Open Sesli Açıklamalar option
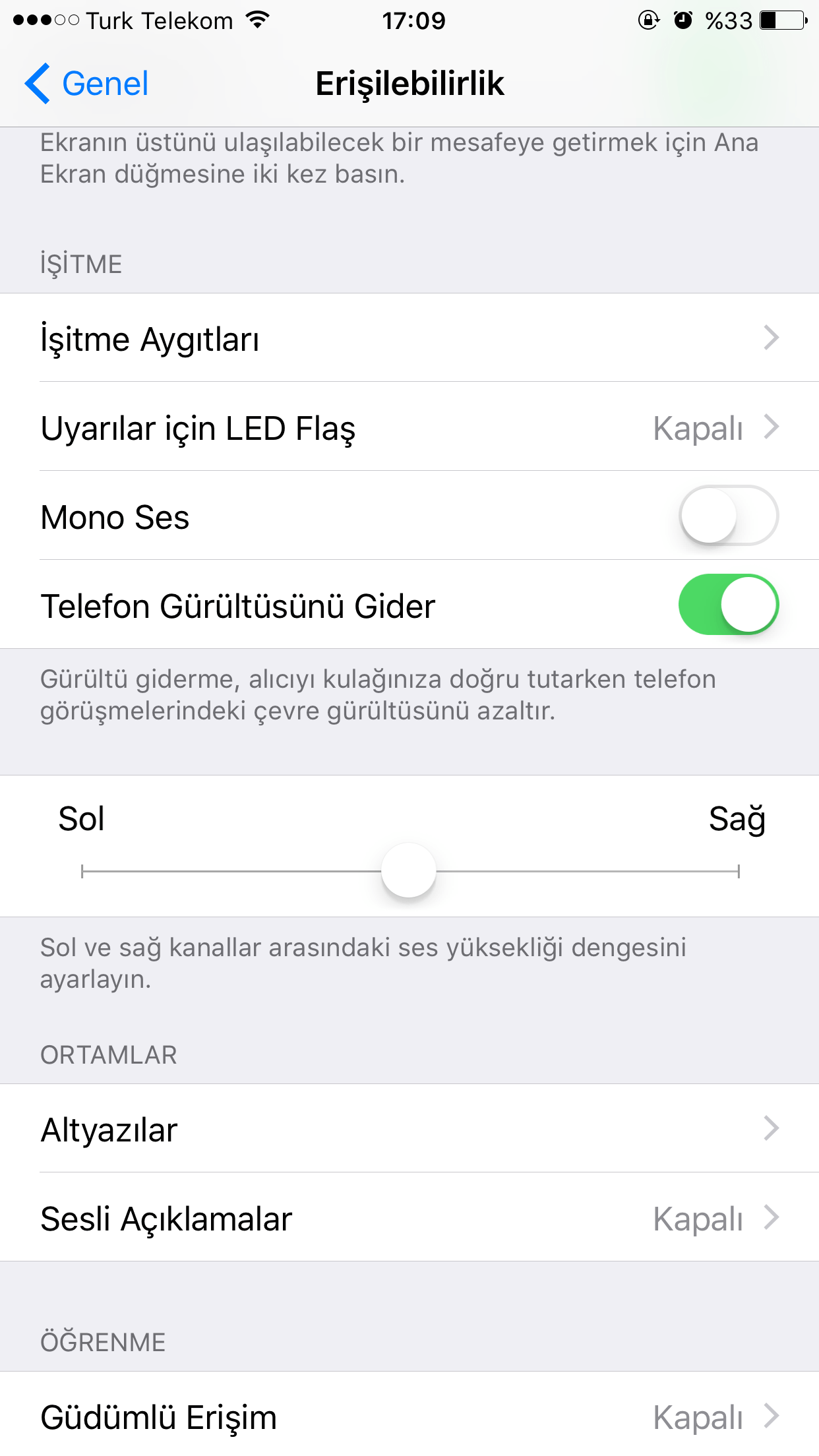The height and width of the screenshot is (1456, 819). (409, 1218)
